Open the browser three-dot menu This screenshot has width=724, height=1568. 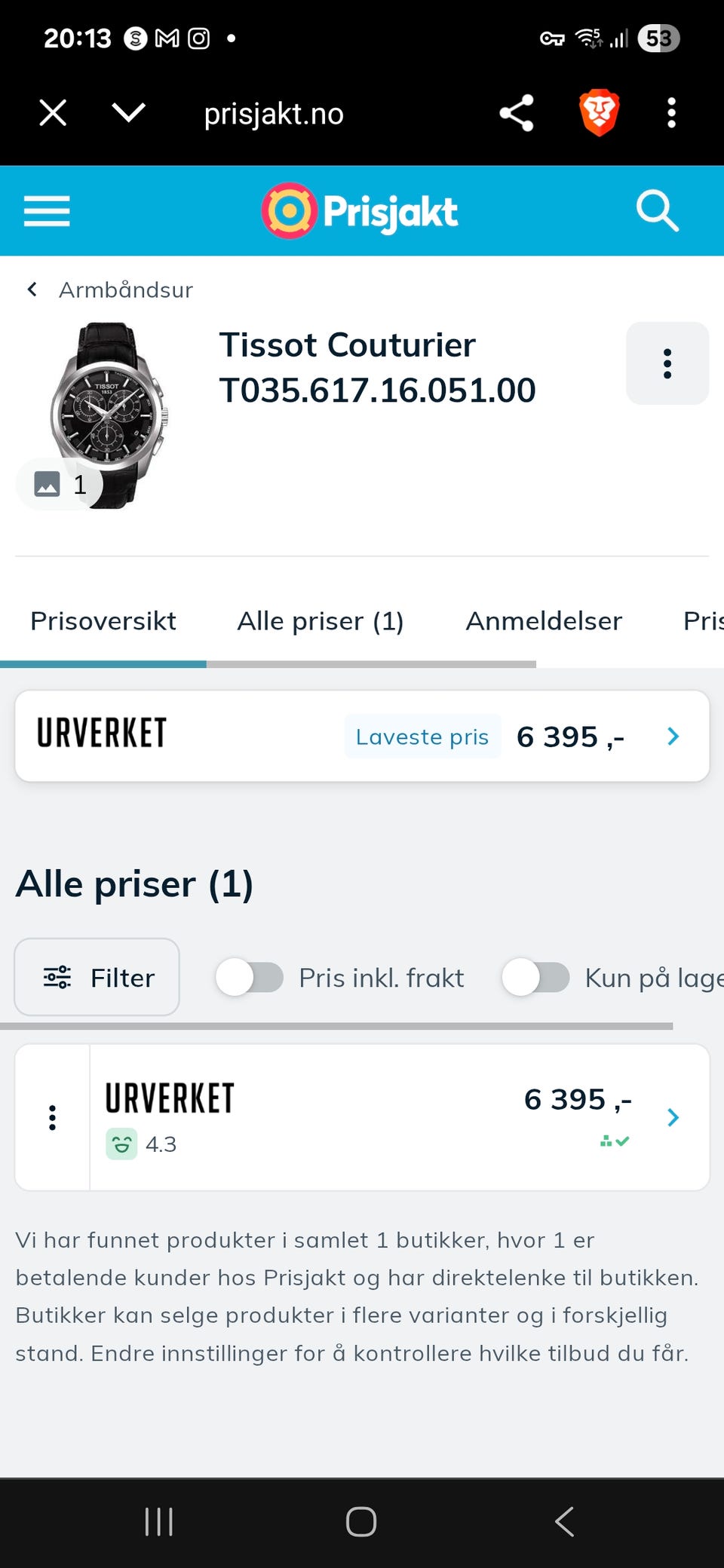click(671, 113)
